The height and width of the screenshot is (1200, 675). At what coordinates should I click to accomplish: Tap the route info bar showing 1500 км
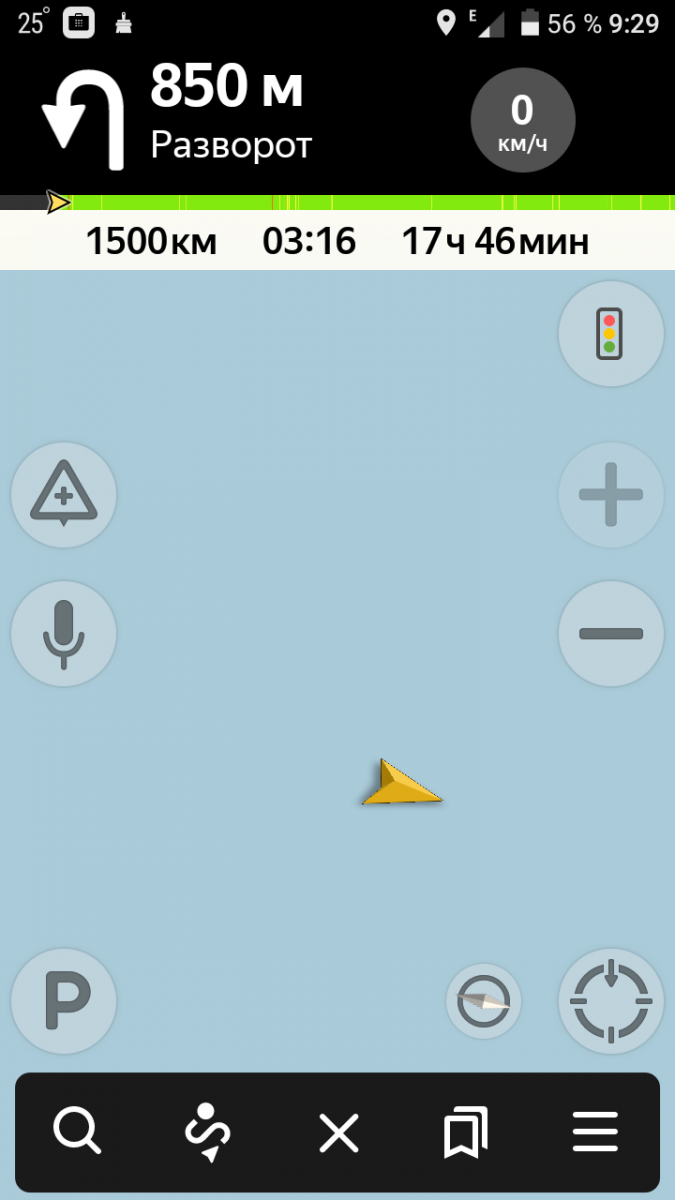pyautogui.click(x=337, y=241)
